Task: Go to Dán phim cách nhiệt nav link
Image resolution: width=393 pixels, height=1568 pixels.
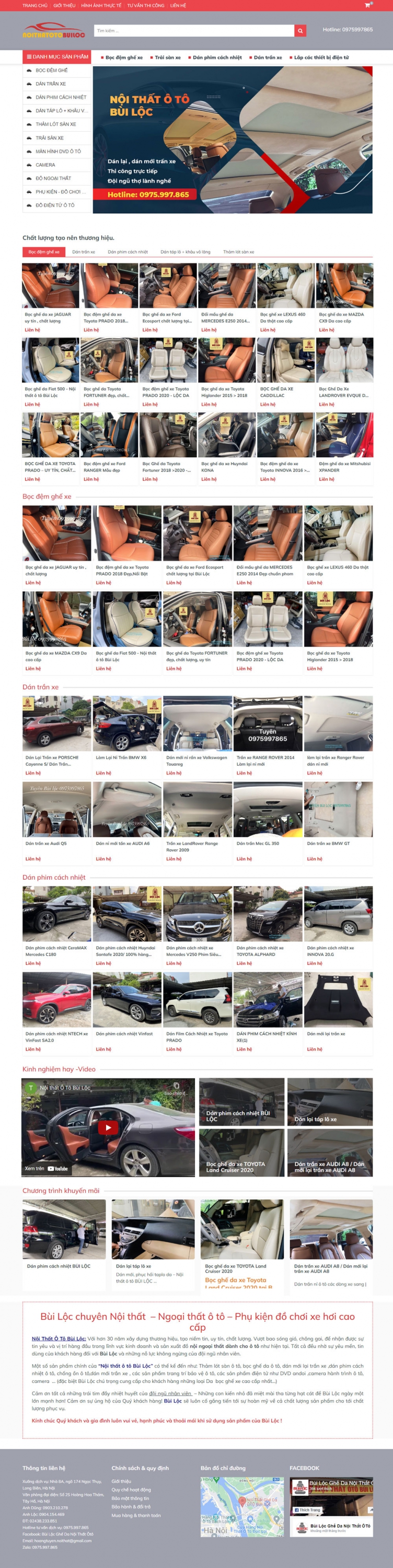Action: click(x=216, y=58)
